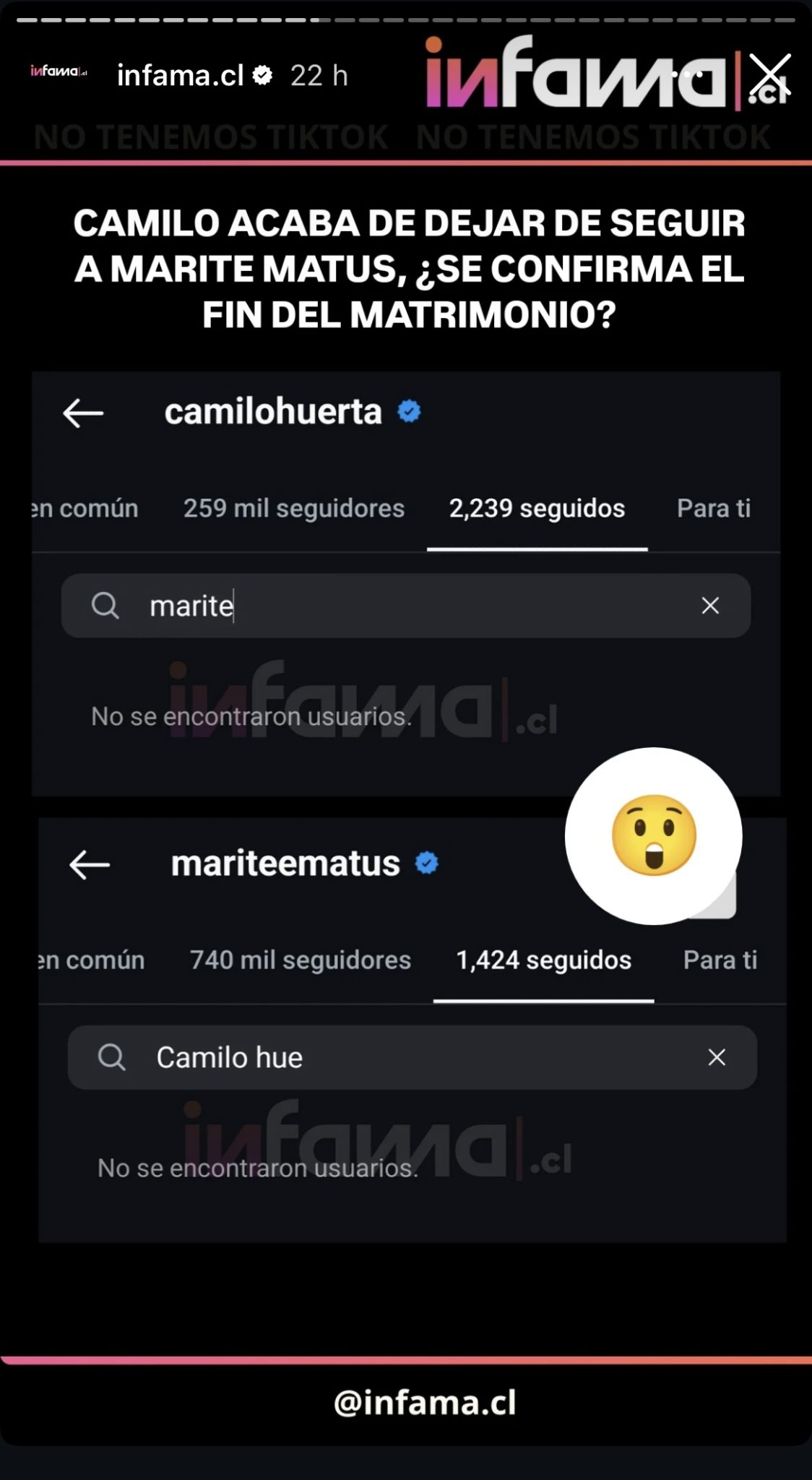Click the magnifier icon in the marite search bar
812x1480 pixels.
click(x=106, y=606)
